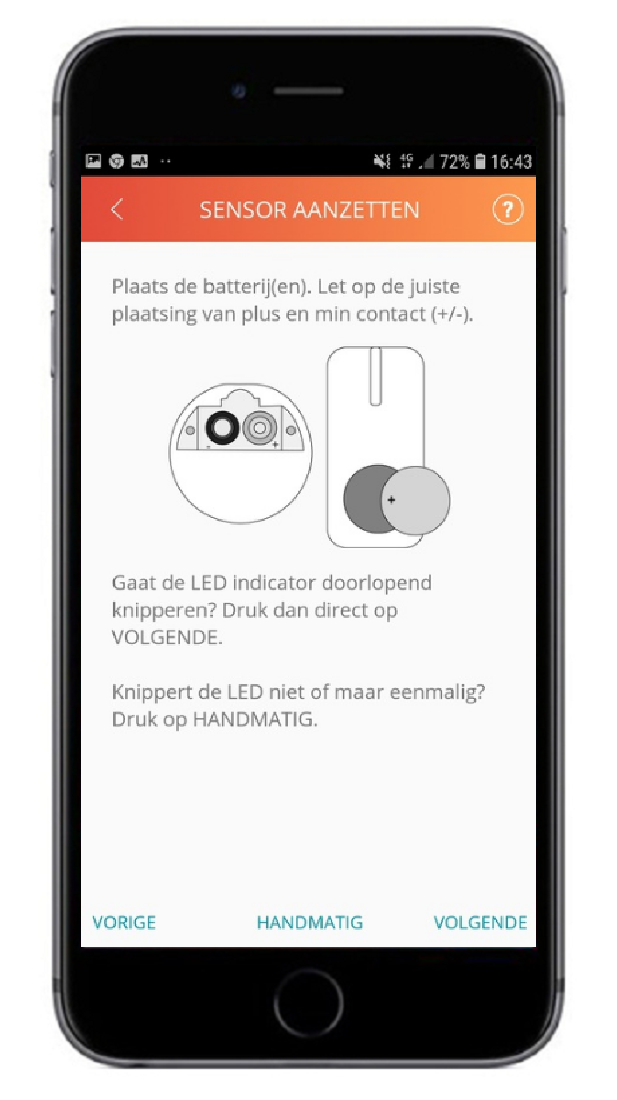The height and width of the screenshot is (1100, 617).
Task: Go back using the header arrow
Action: pyautogui.click(x=117, y=210)
